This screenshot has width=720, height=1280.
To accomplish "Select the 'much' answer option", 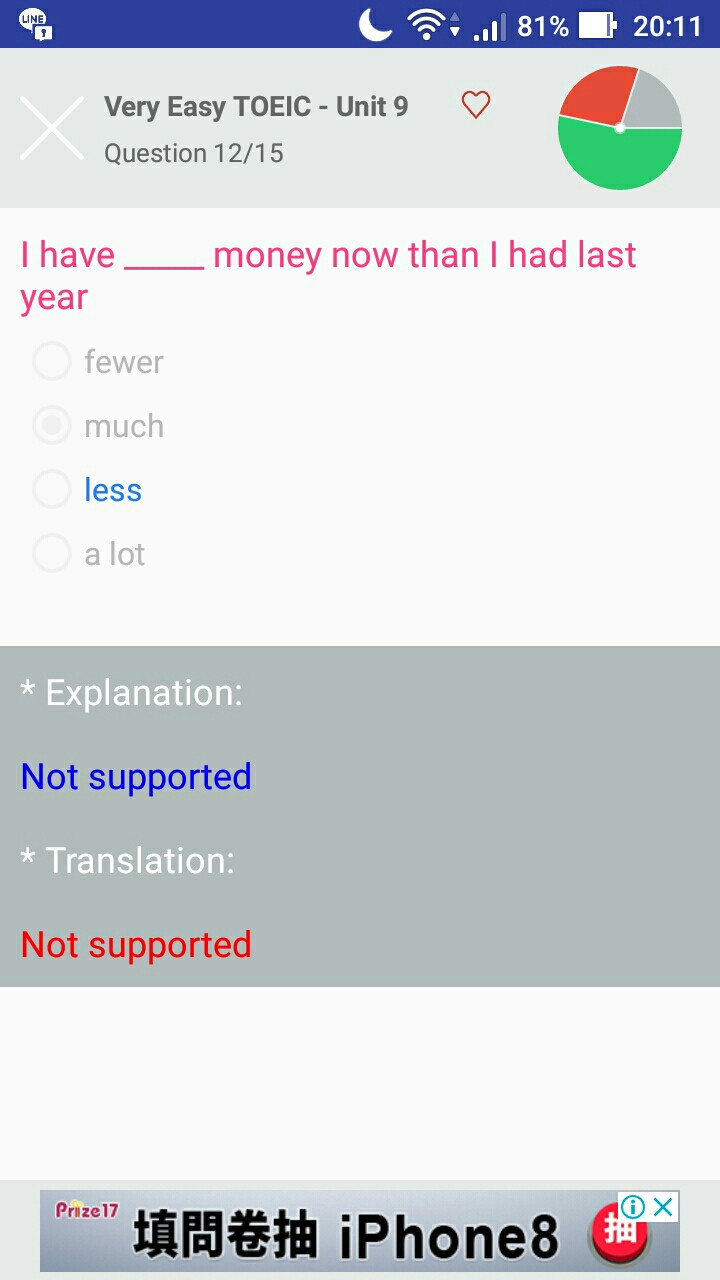I will tap(98, 426).
